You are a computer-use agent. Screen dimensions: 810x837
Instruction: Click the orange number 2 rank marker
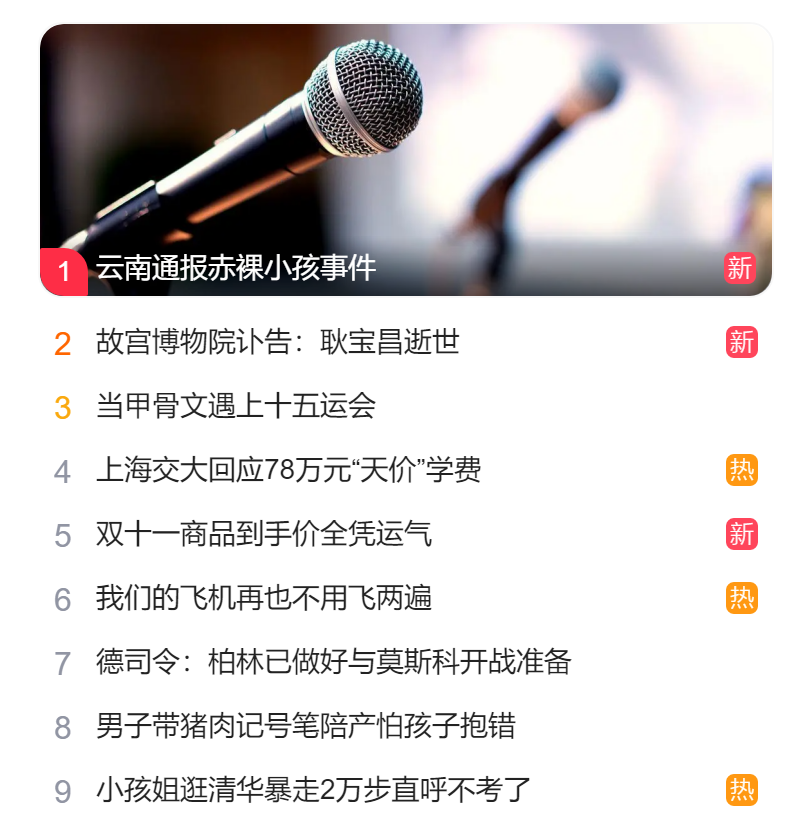point(65,341)
